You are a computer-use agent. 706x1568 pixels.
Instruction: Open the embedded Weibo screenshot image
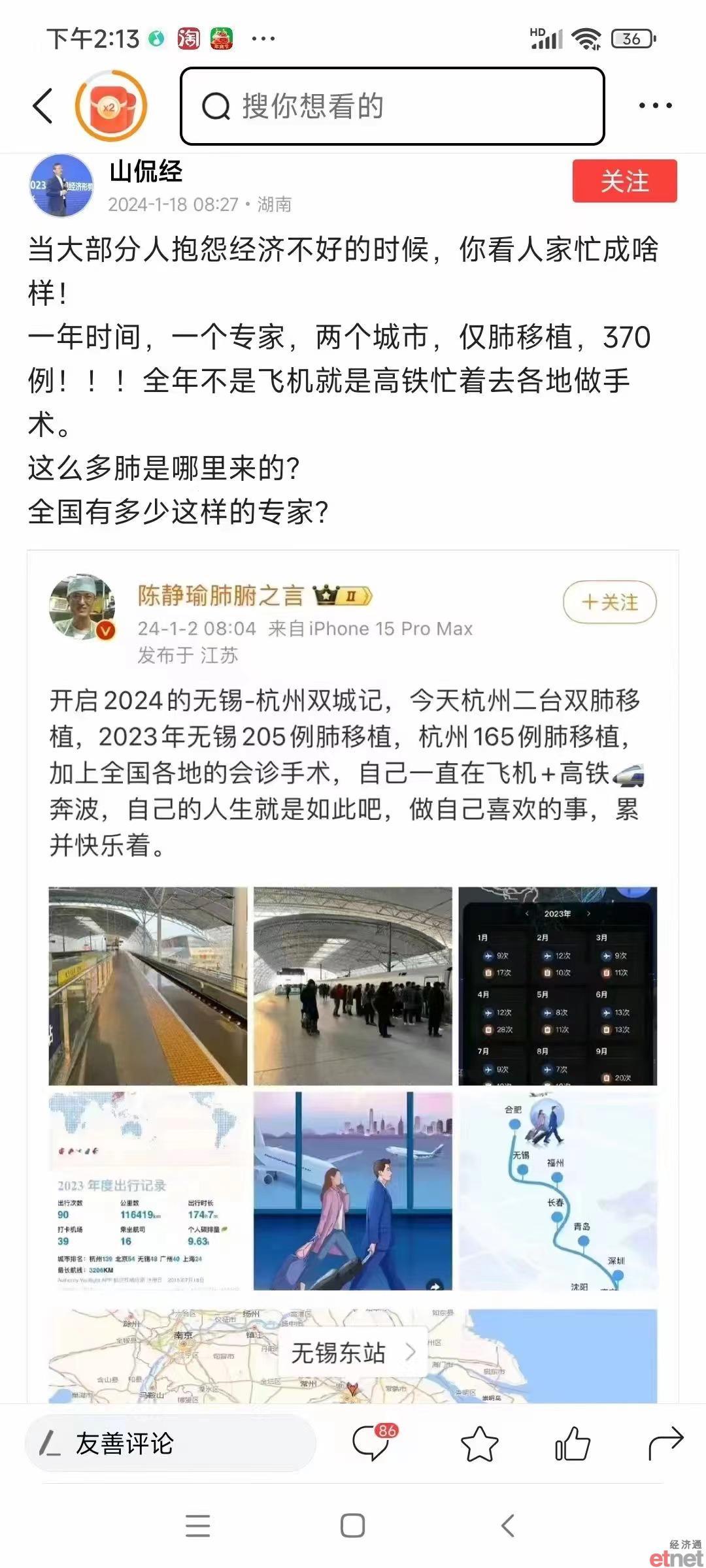click(x=353, y=977)
